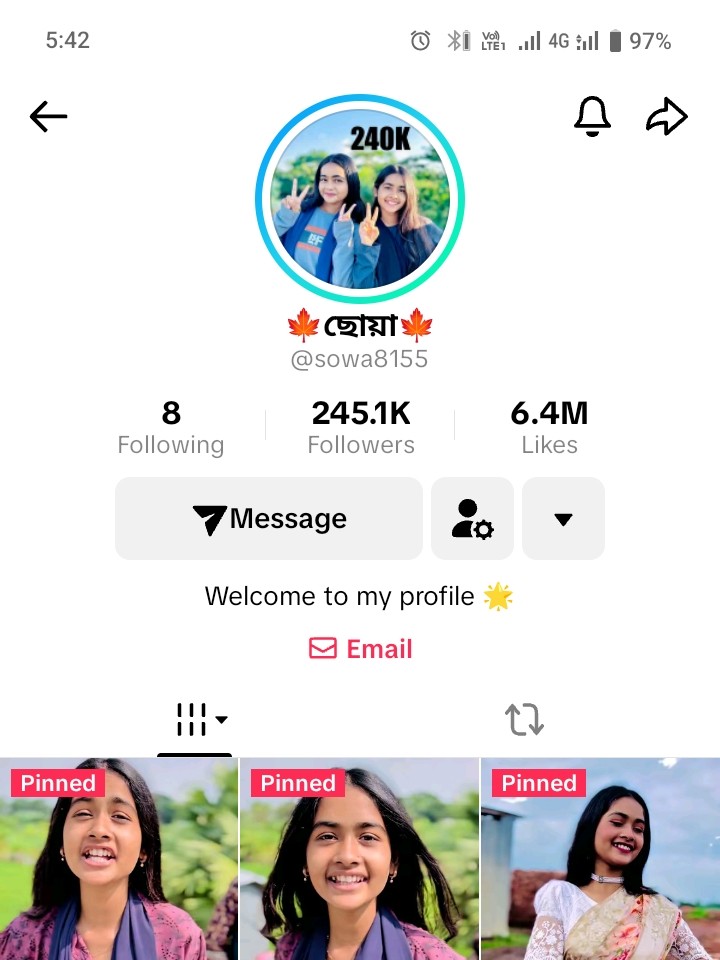Viewport: 720px width, 960px height.
Task: View the Likes count details
Action: coord(549,427)
